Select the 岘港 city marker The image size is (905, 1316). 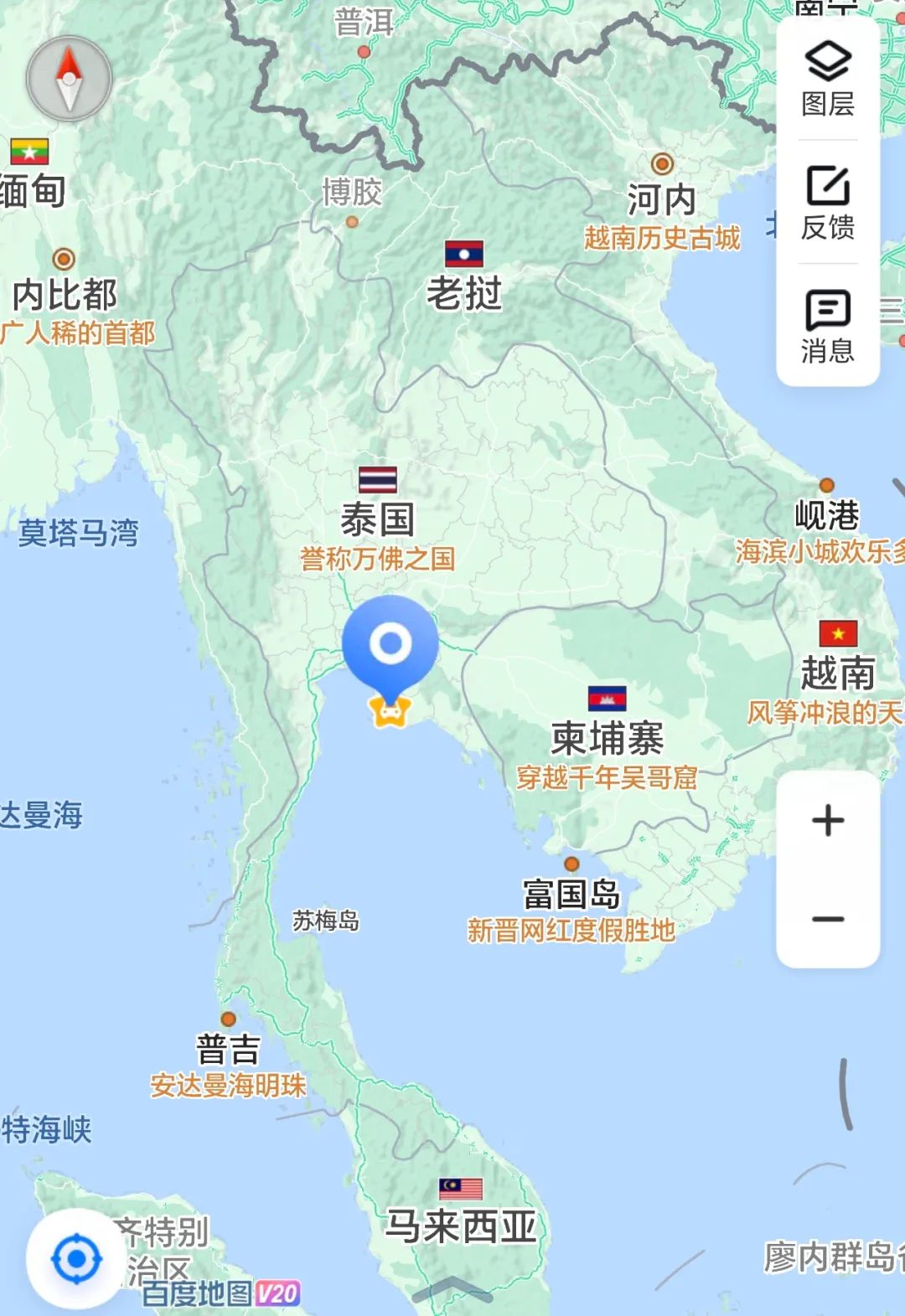coord(827,485)
